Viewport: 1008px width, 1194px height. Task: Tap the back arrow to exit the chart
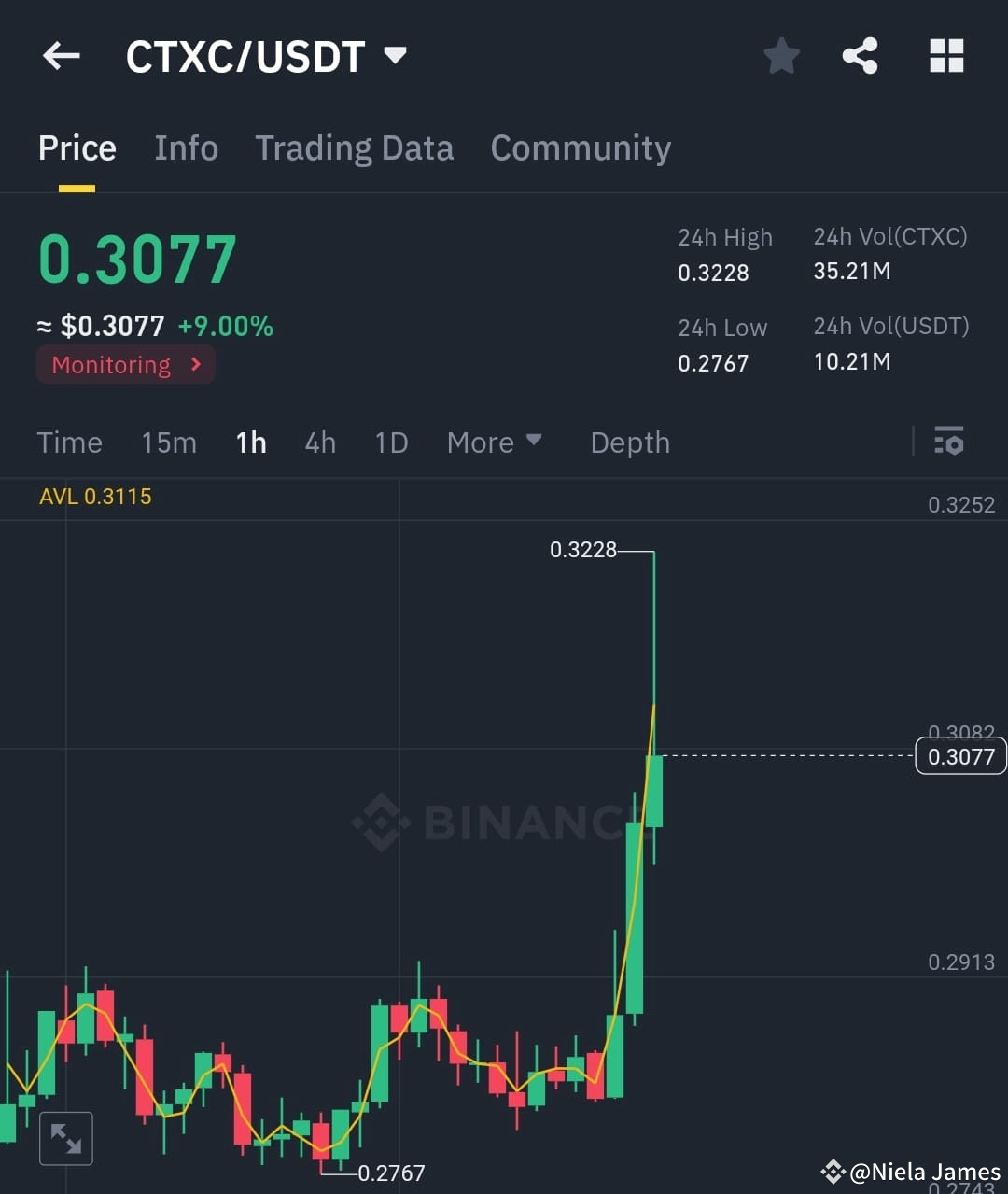61,56
